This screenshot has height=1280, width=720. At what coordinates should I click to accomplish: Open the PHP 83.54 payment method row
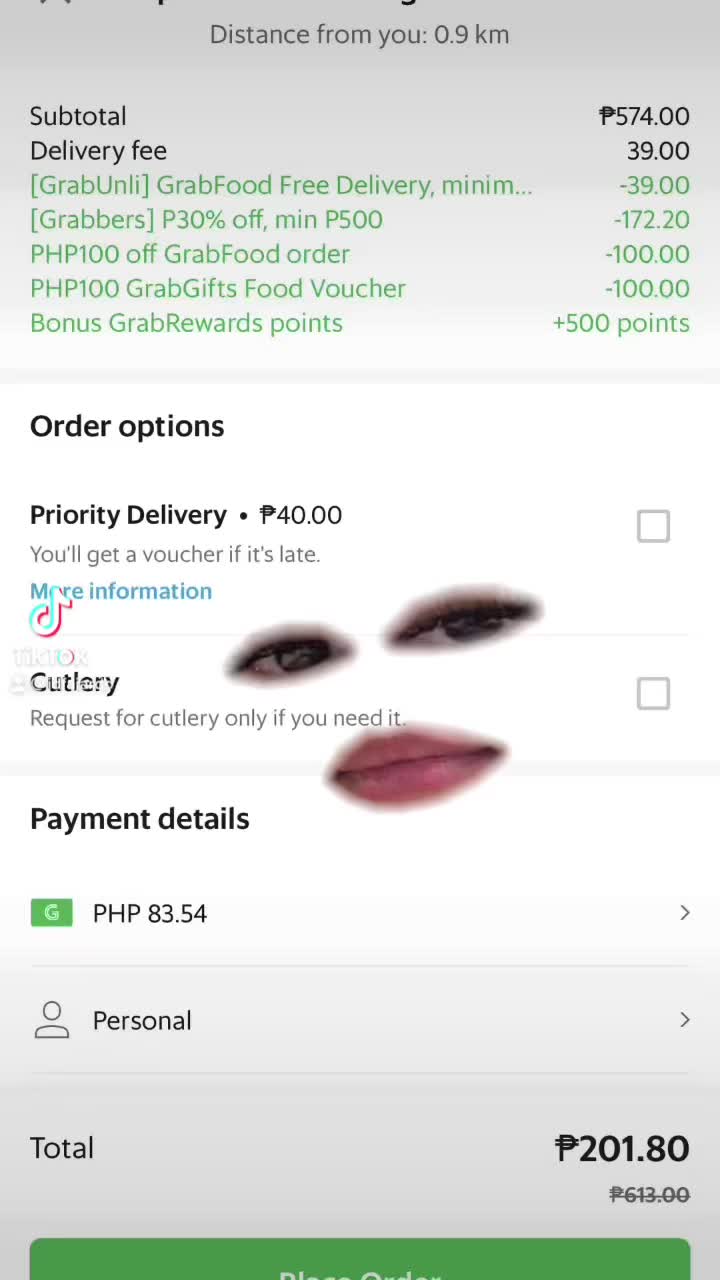[360, 913]
